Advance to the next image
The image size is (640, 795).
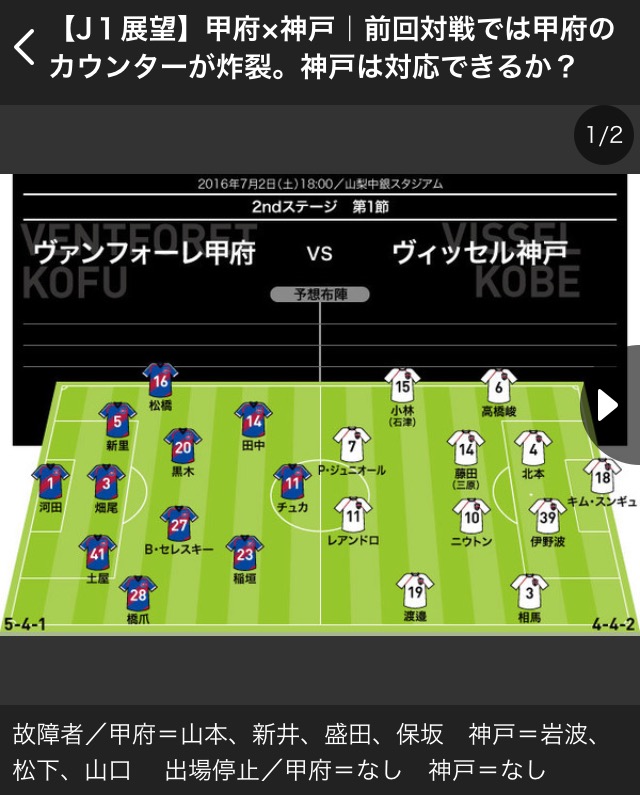(610, 405)
